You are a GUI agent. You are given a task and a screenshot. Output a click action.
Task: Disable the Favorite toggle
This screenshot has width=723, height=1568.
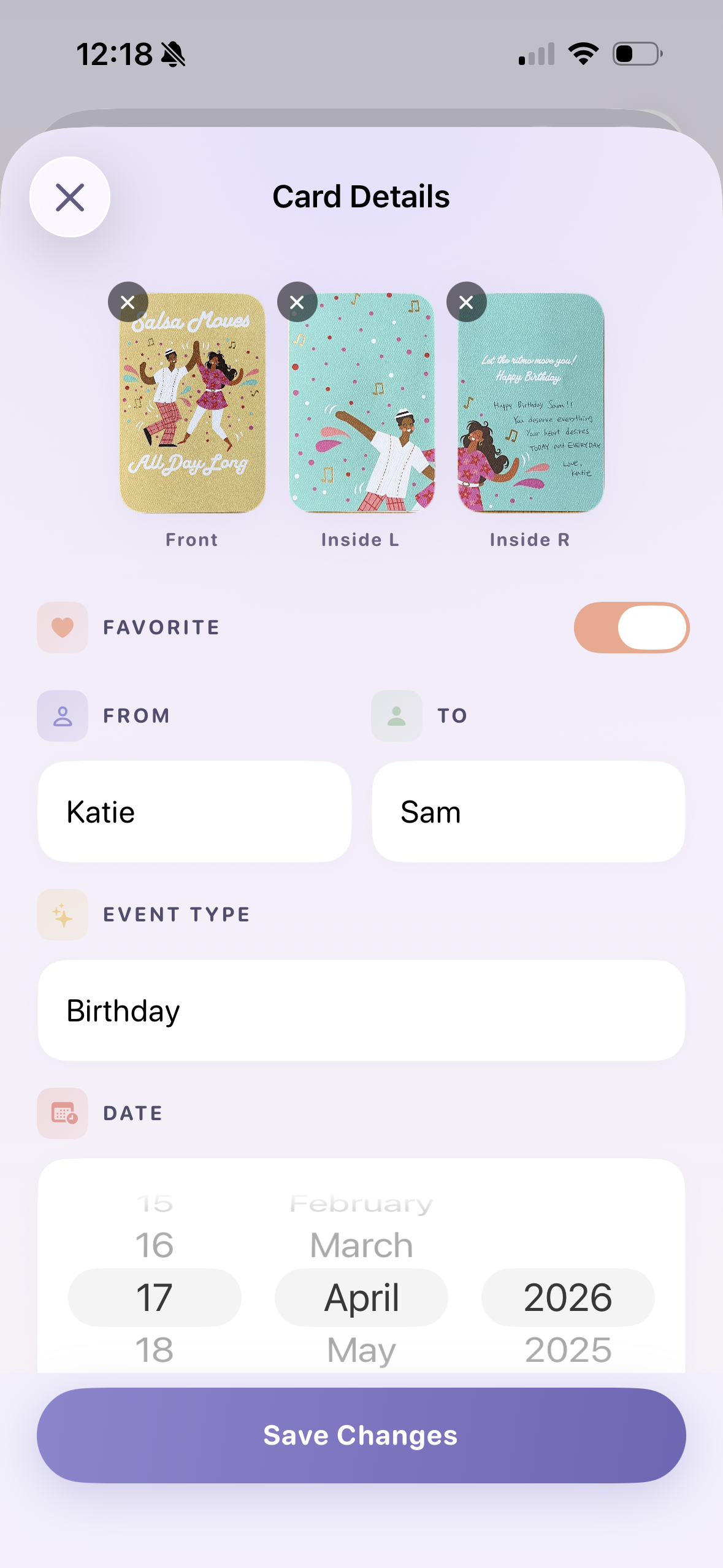630,627
